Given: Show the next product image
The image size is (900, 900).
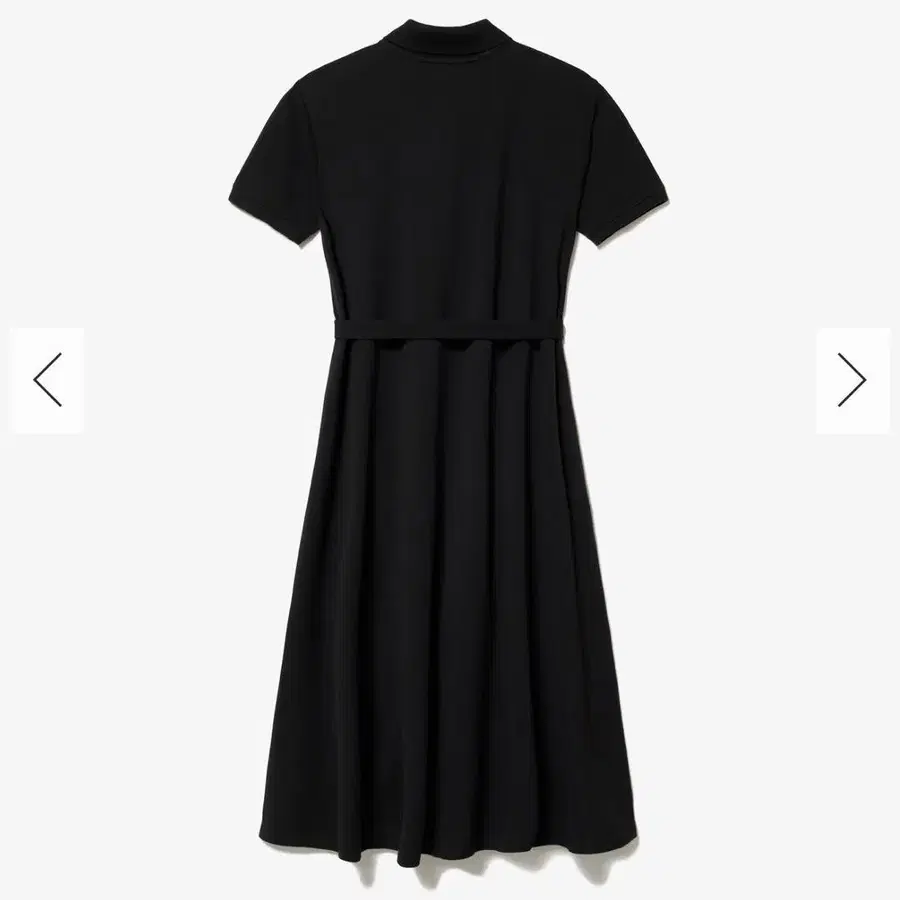Looking at the screenshot, I should (852, 380).
